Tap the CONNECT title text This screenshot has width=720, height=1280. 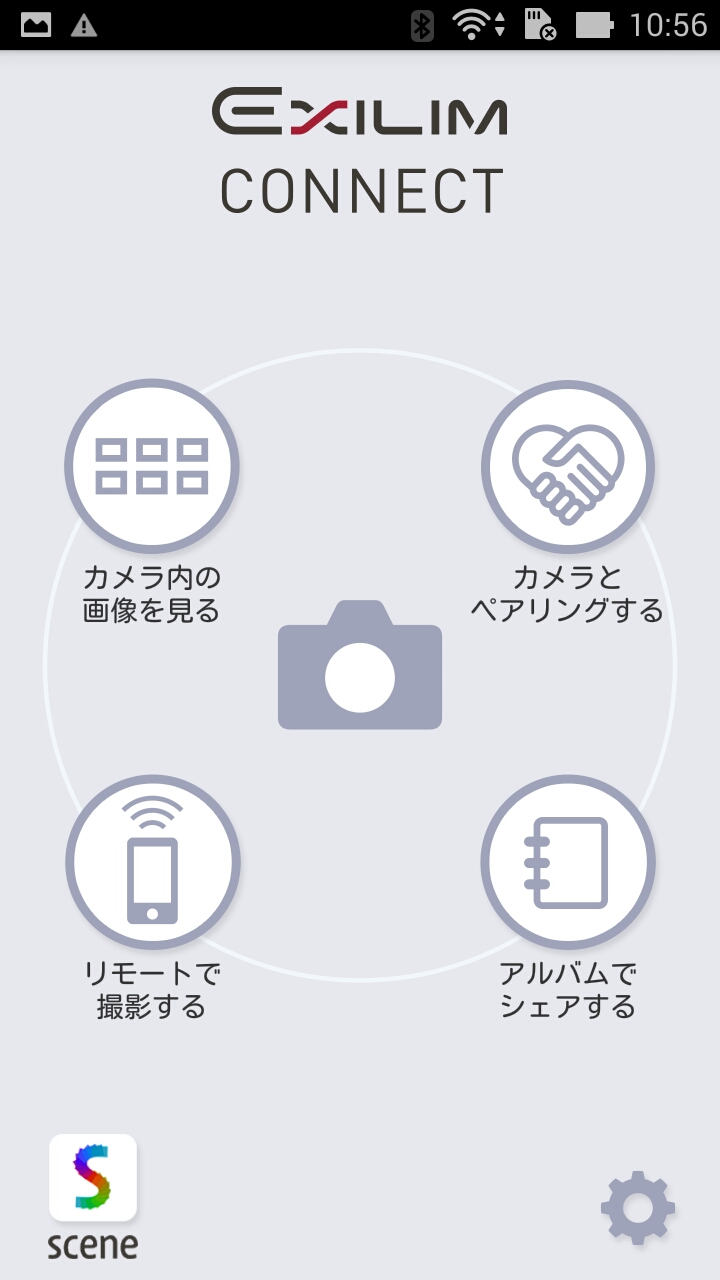coord(360,190)
